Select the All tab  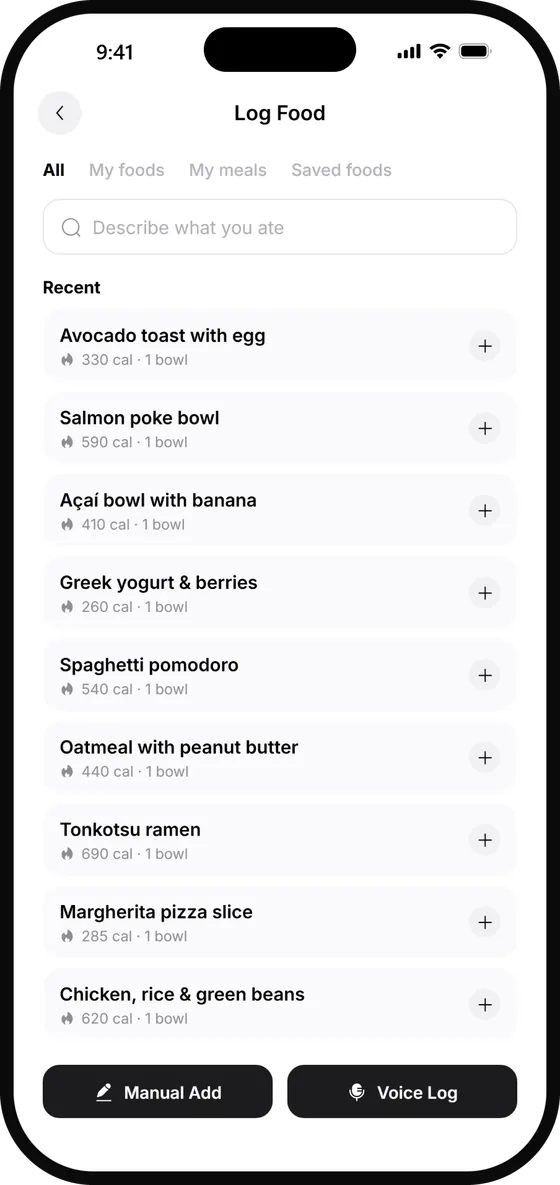[54, 170]
